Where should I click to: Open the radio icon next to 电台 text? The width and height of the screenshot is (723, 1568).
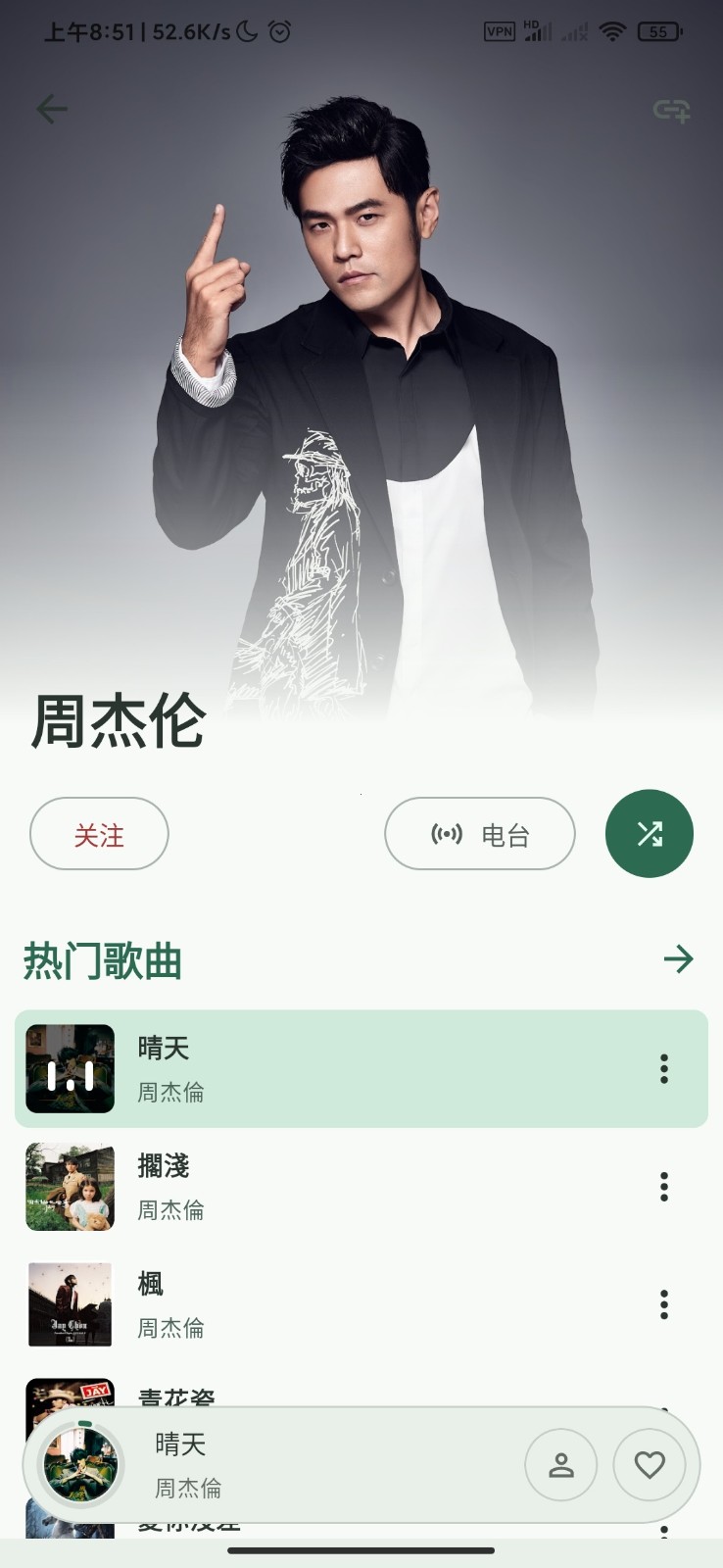point(446,834)
